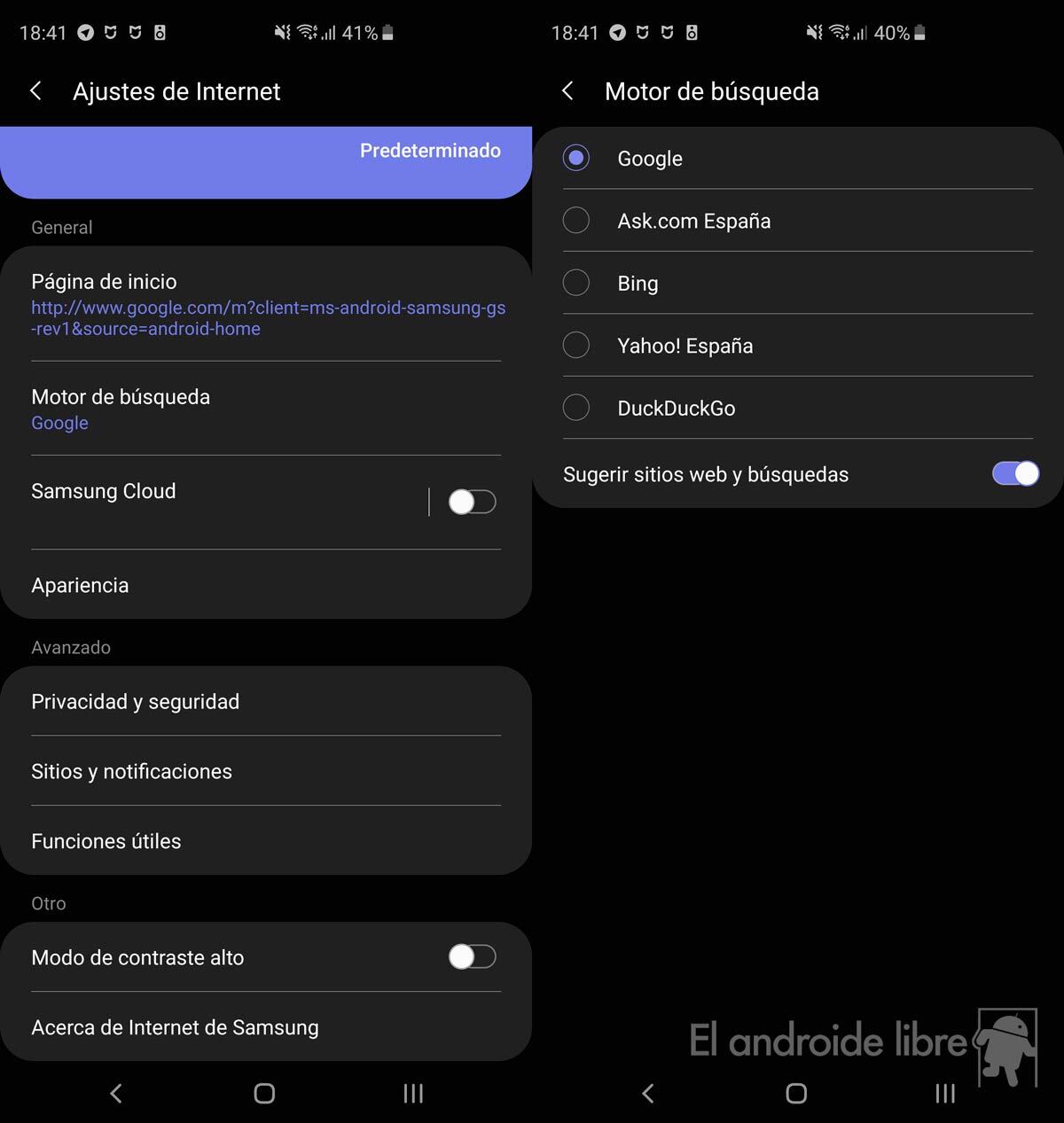Select the Google radio option
Screen dimensions: 1064x1123
pos(576,159)
